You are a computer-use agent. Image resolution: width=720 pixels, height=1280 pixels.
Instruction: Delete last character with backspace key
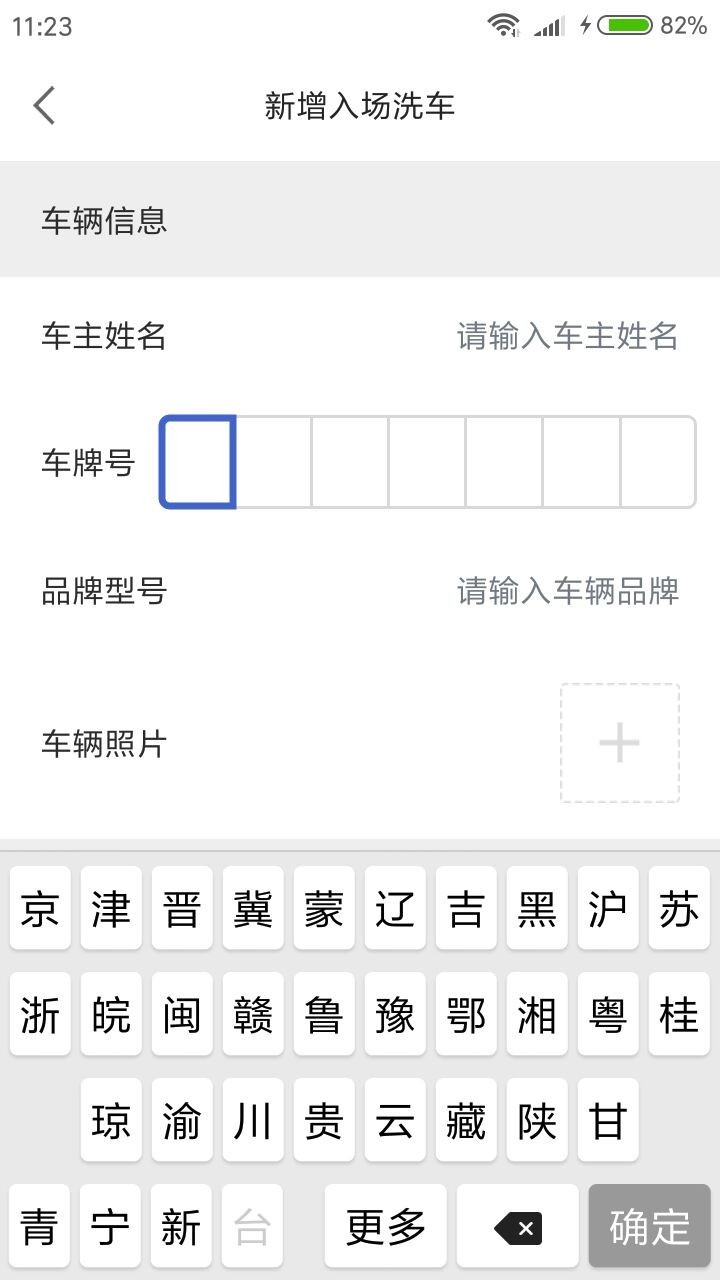(518, 1226)
